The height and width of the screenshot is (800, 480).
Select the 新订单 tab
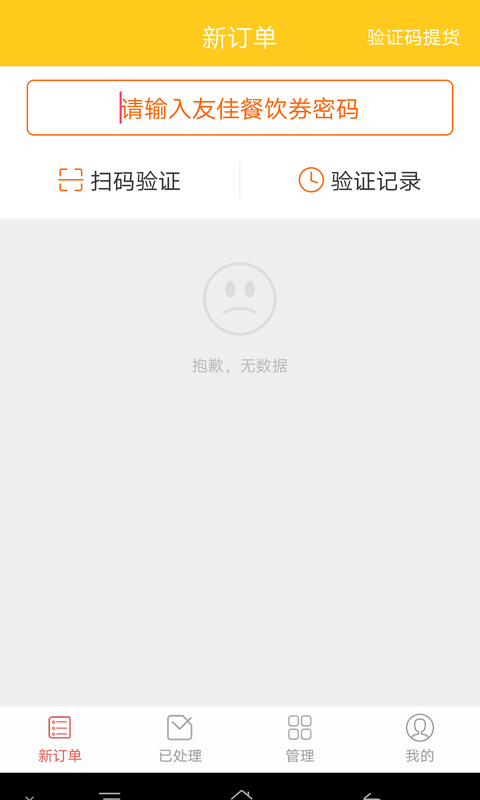click(x=60, y=739)
